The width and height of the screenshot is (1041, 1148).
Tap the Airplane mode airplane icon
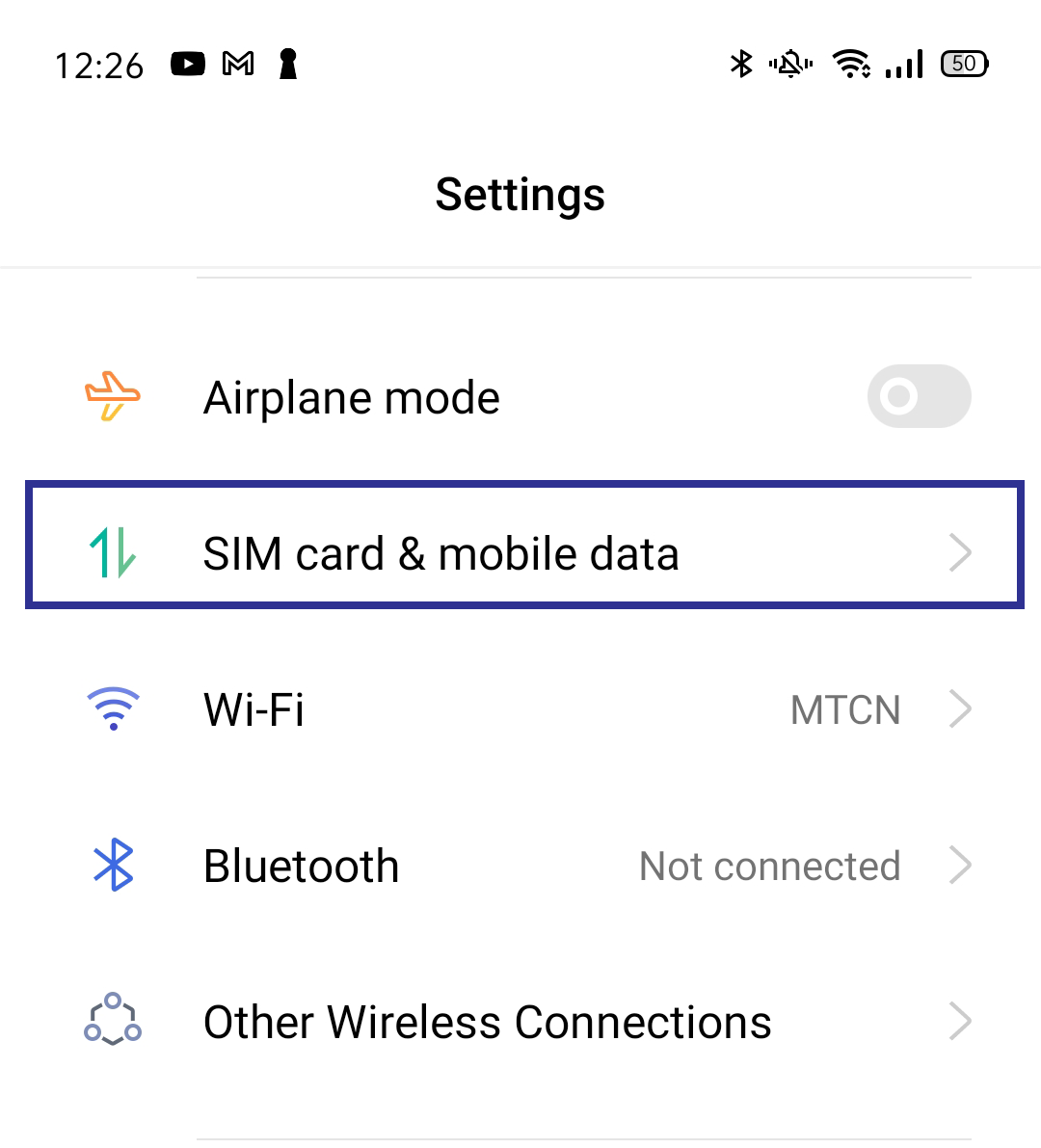[x=113, y=396]
